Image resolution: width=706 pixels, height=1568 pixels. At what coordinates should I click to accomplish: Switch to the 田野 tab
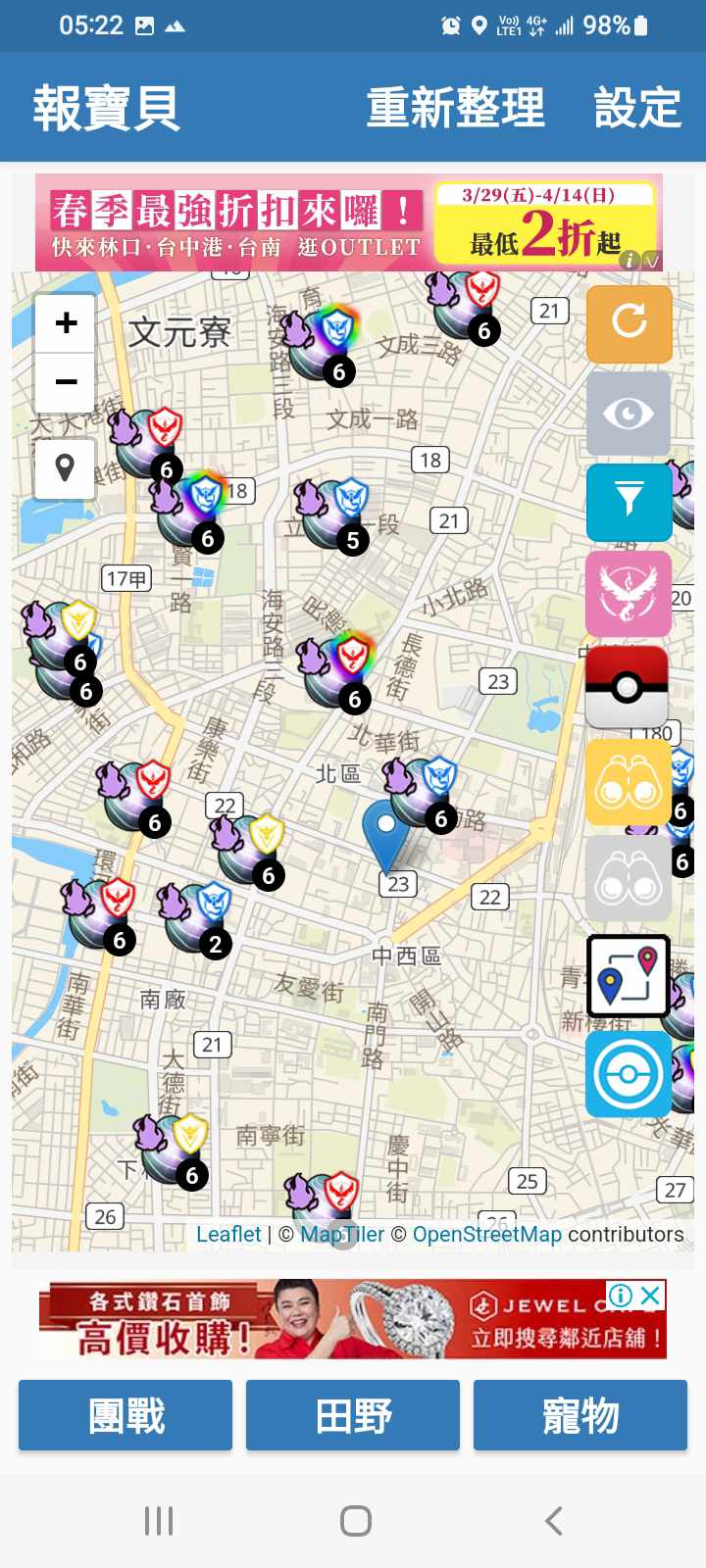tap(353, 1415)
